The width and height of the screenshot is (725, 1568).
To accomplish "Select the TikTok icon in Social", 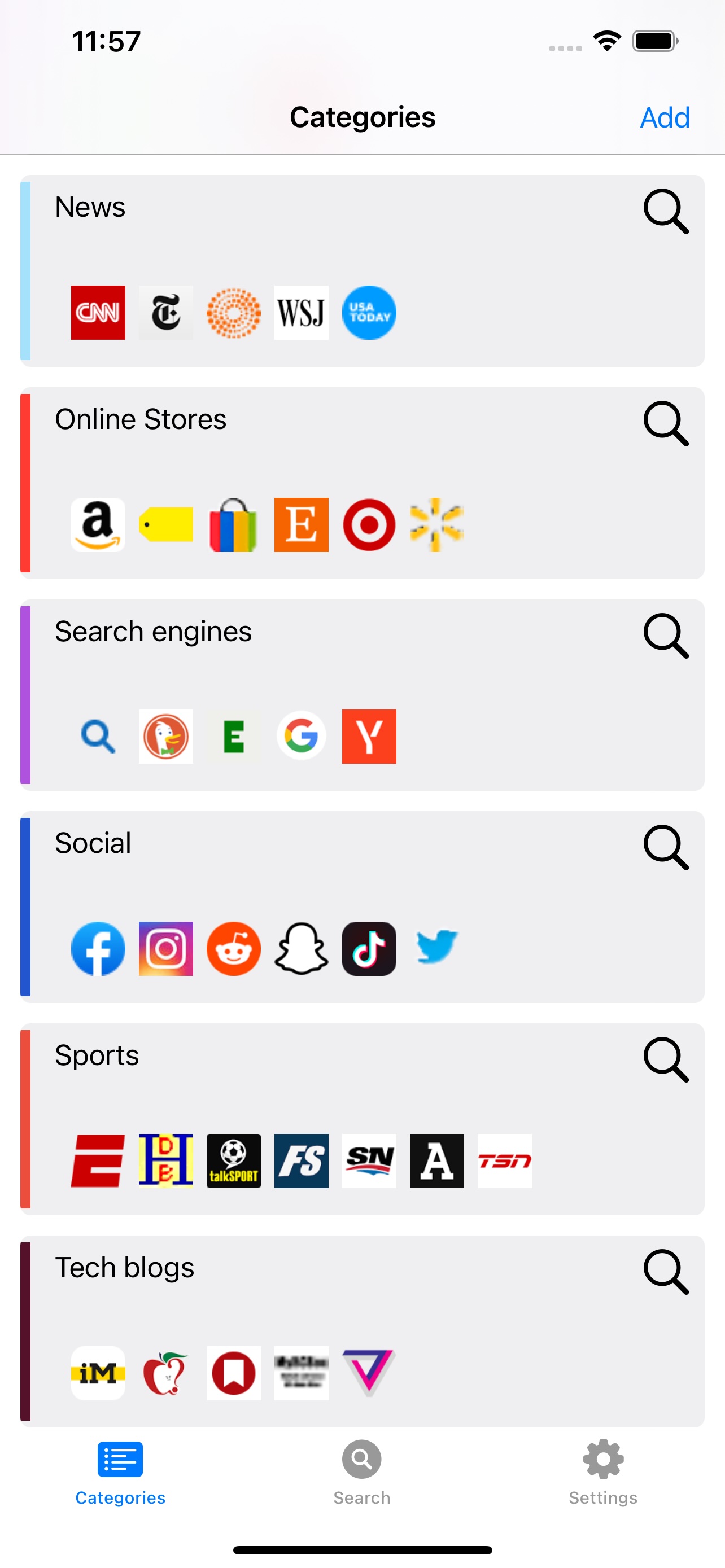I will [369, 948].
